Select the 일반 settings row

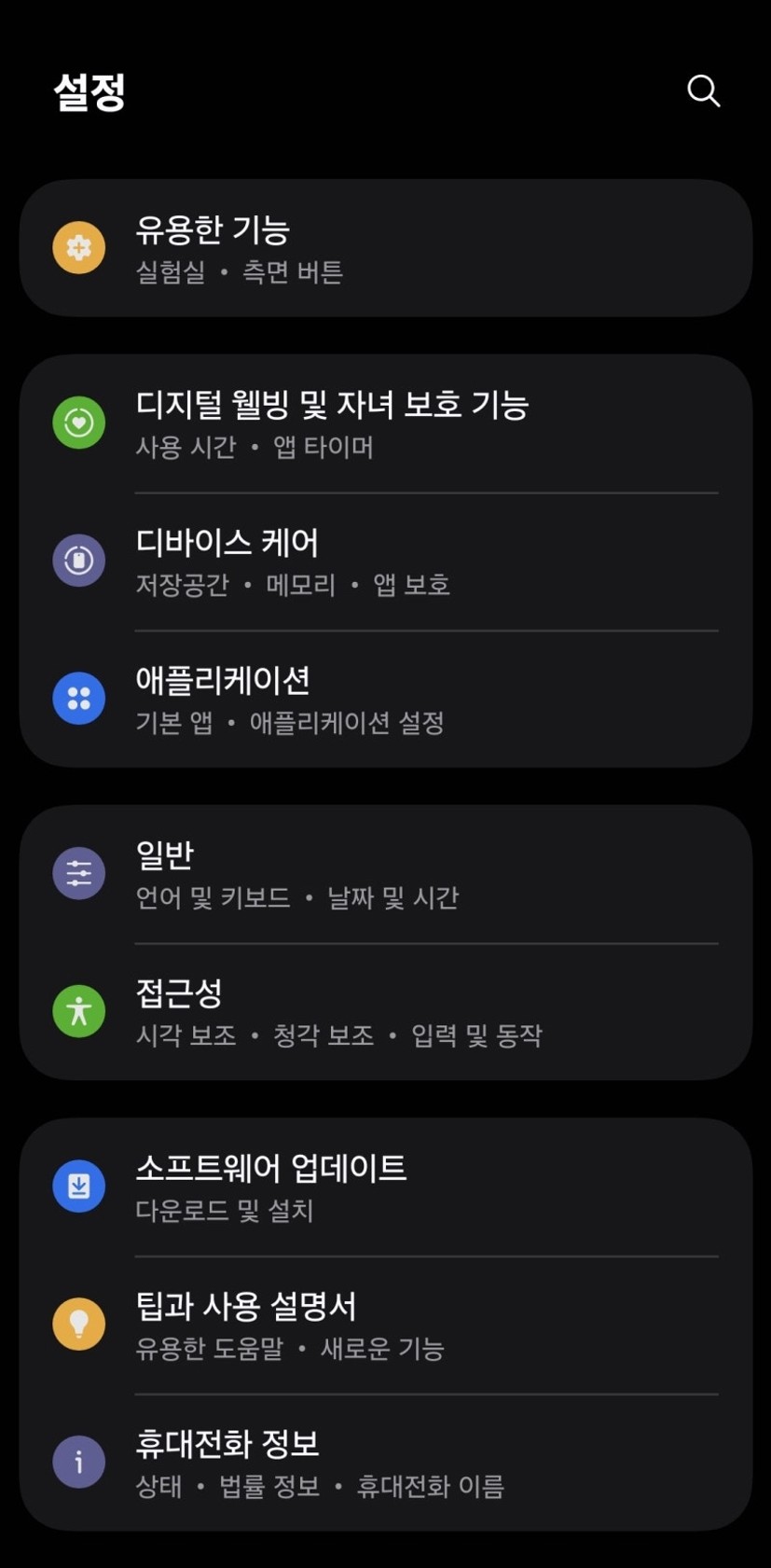tap(386, 874)
